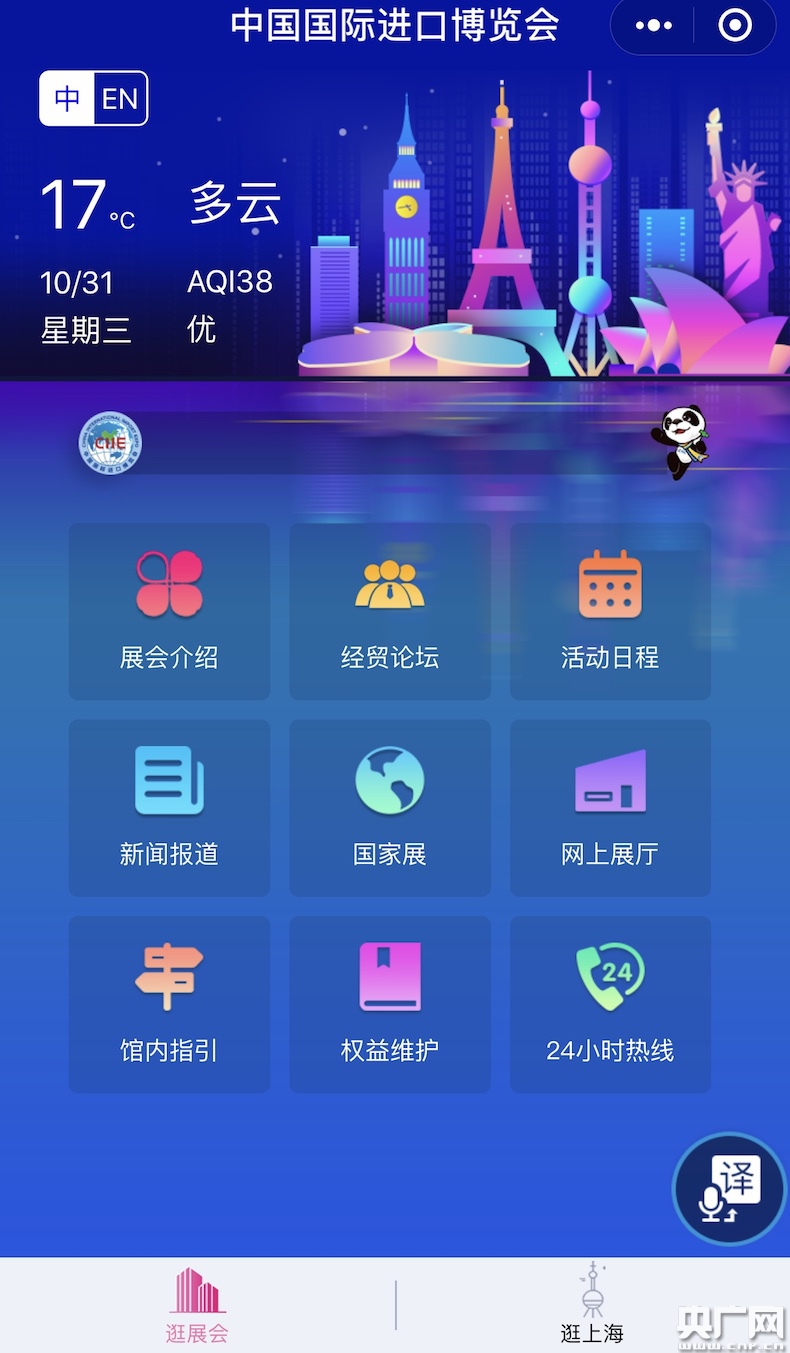The height and width of the screenshot is (1353, 790).
Task: Open 经贸论坛 section
Action: (x=390, y=611)
